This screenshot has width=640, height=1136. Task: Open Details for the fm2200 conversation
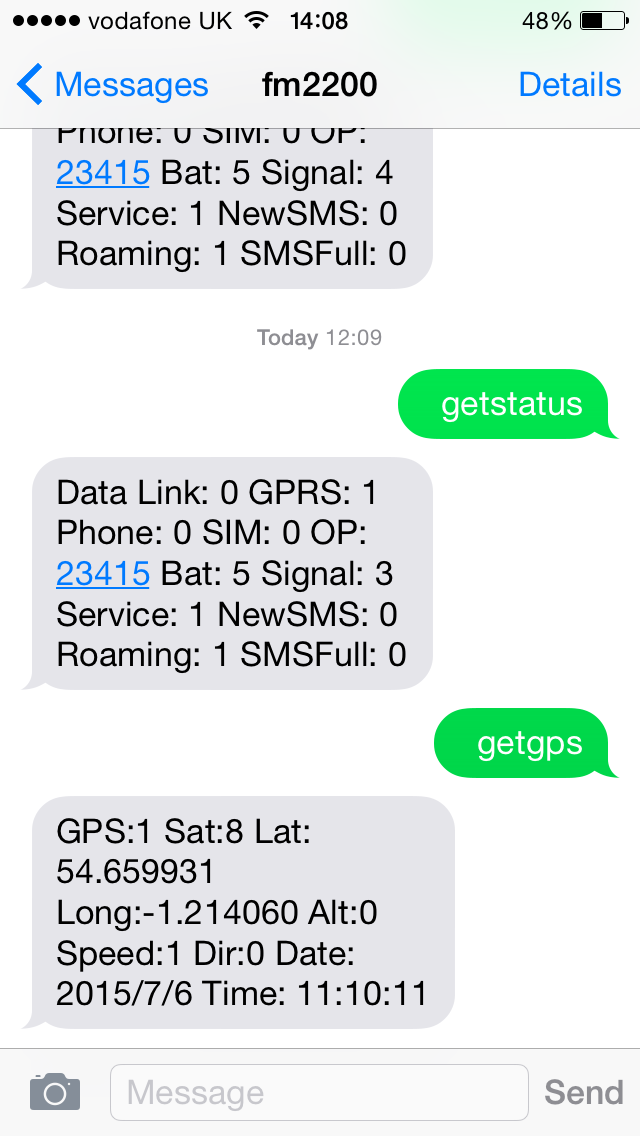(x=570, y=85)
